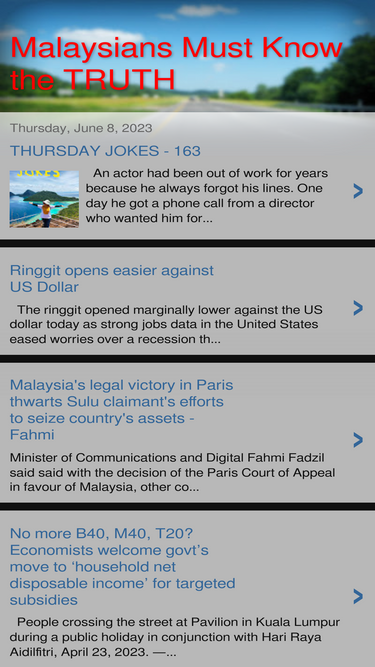Open Malaysia's legal victory in Paris article
The width and height of the screenshot is (375, 667).
[x=122, y=410]
